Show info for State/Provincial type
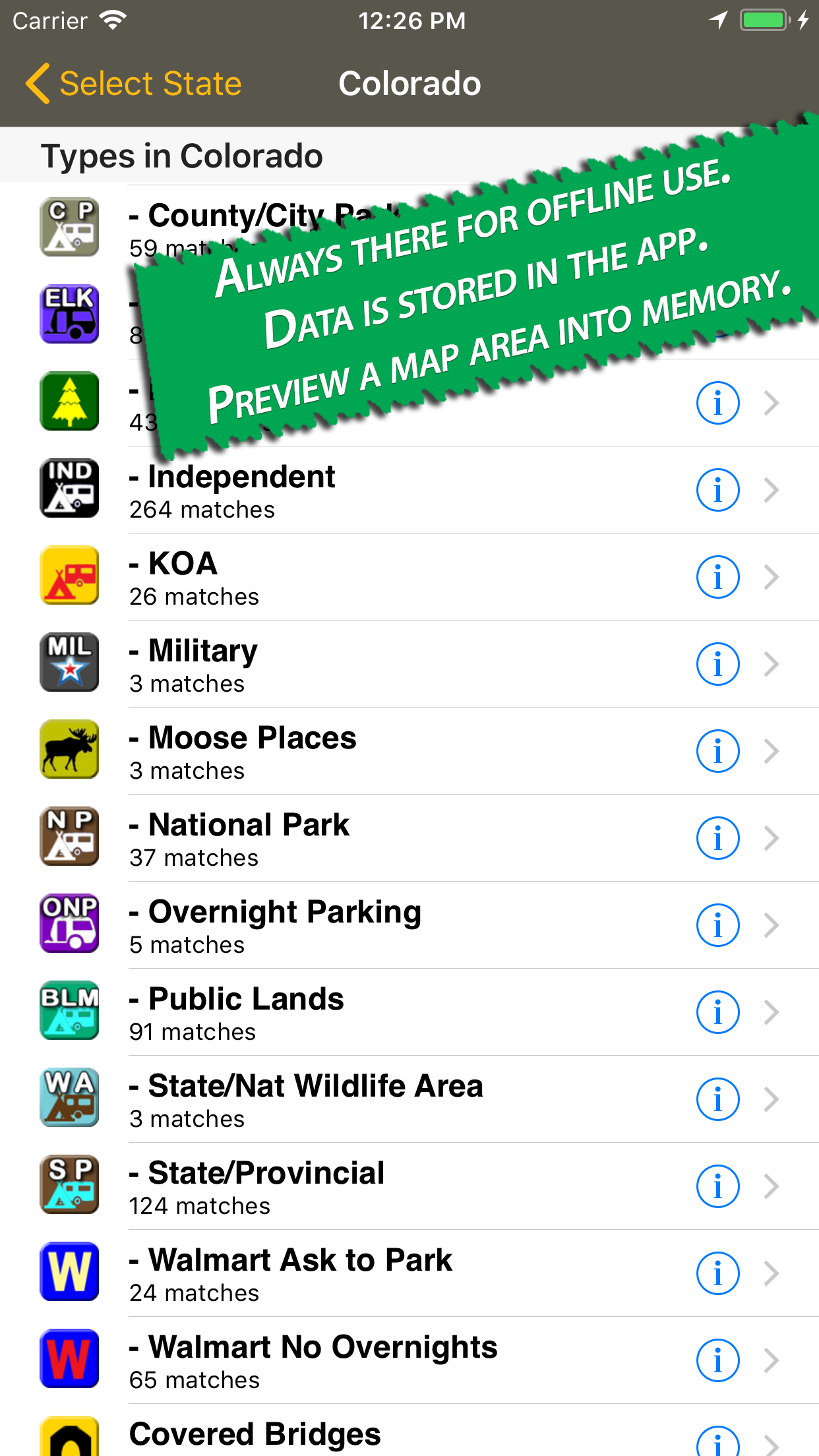 point(717,1186)
